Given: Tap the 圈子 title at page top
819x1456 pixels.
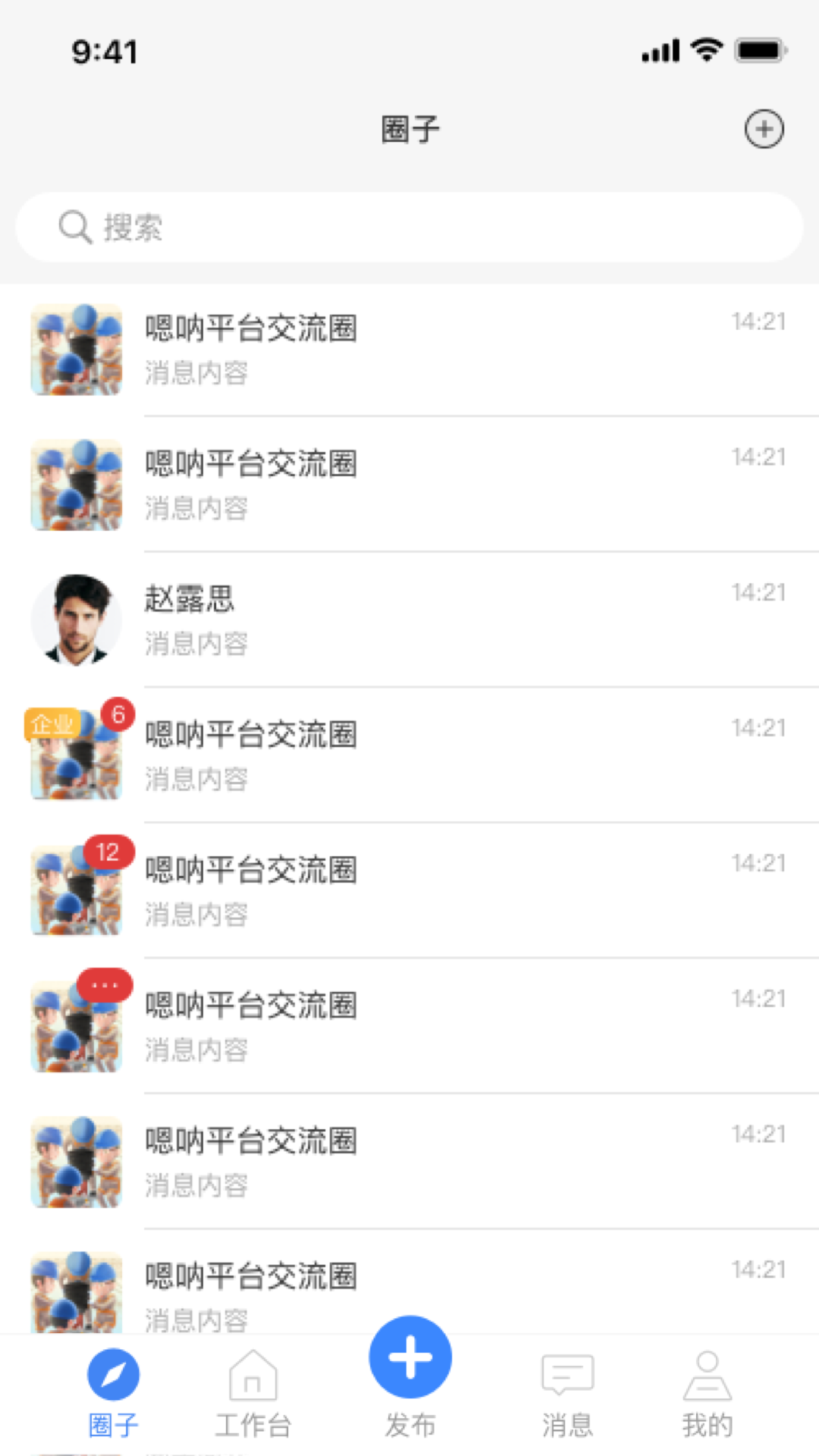Looking at the screenshot, I should (x=409, y=129).
